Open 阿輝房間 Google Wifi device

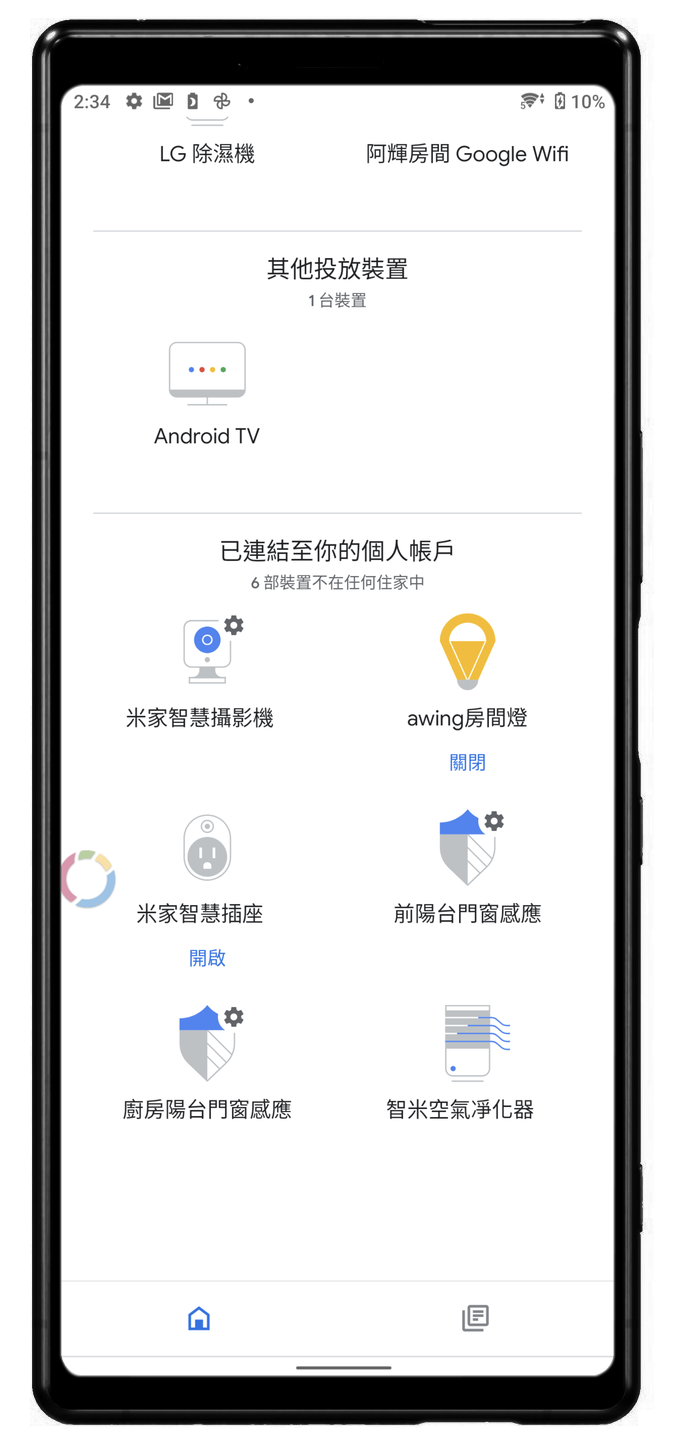467,153
